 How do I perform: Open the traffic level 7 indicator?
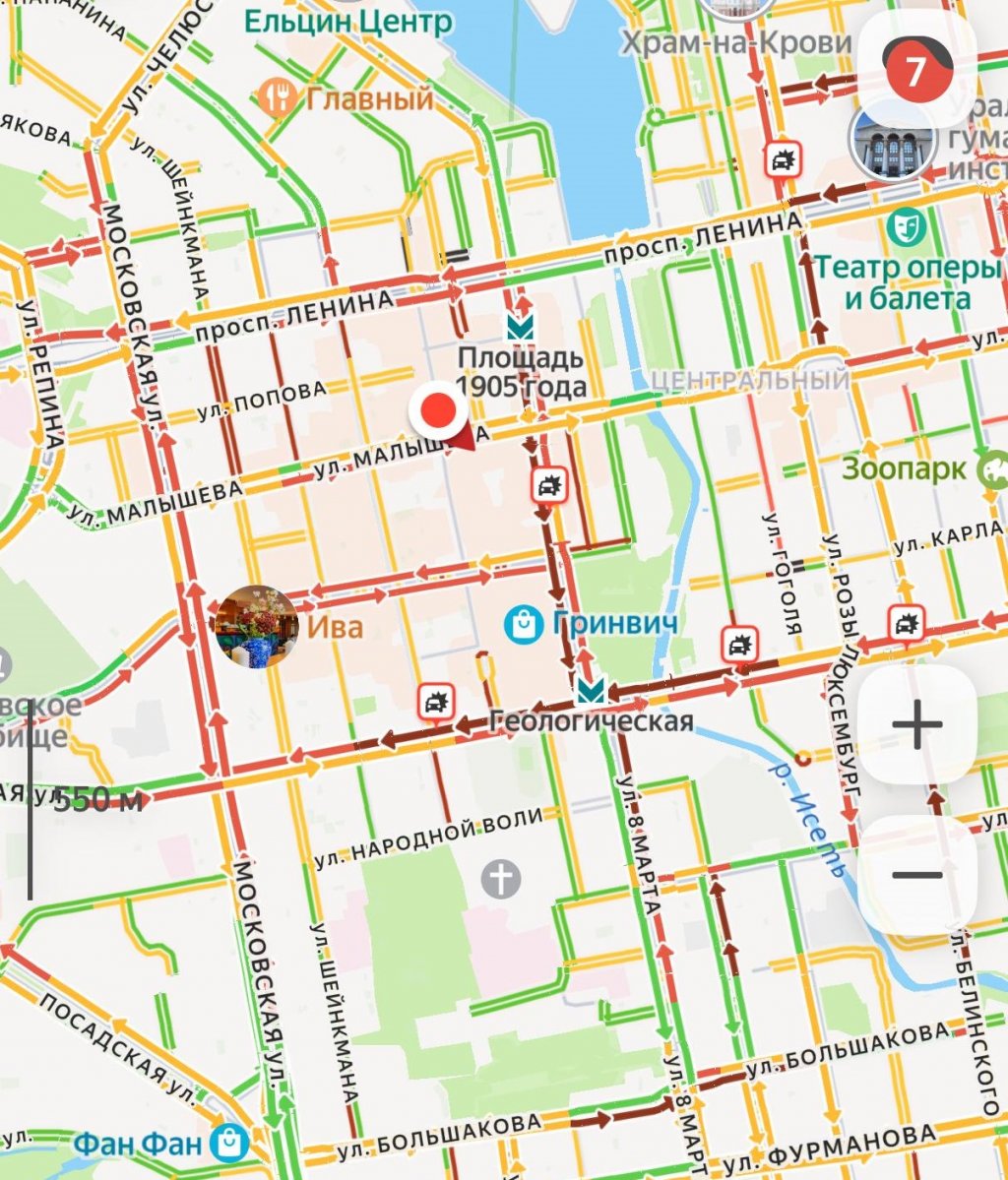point(915,71)
